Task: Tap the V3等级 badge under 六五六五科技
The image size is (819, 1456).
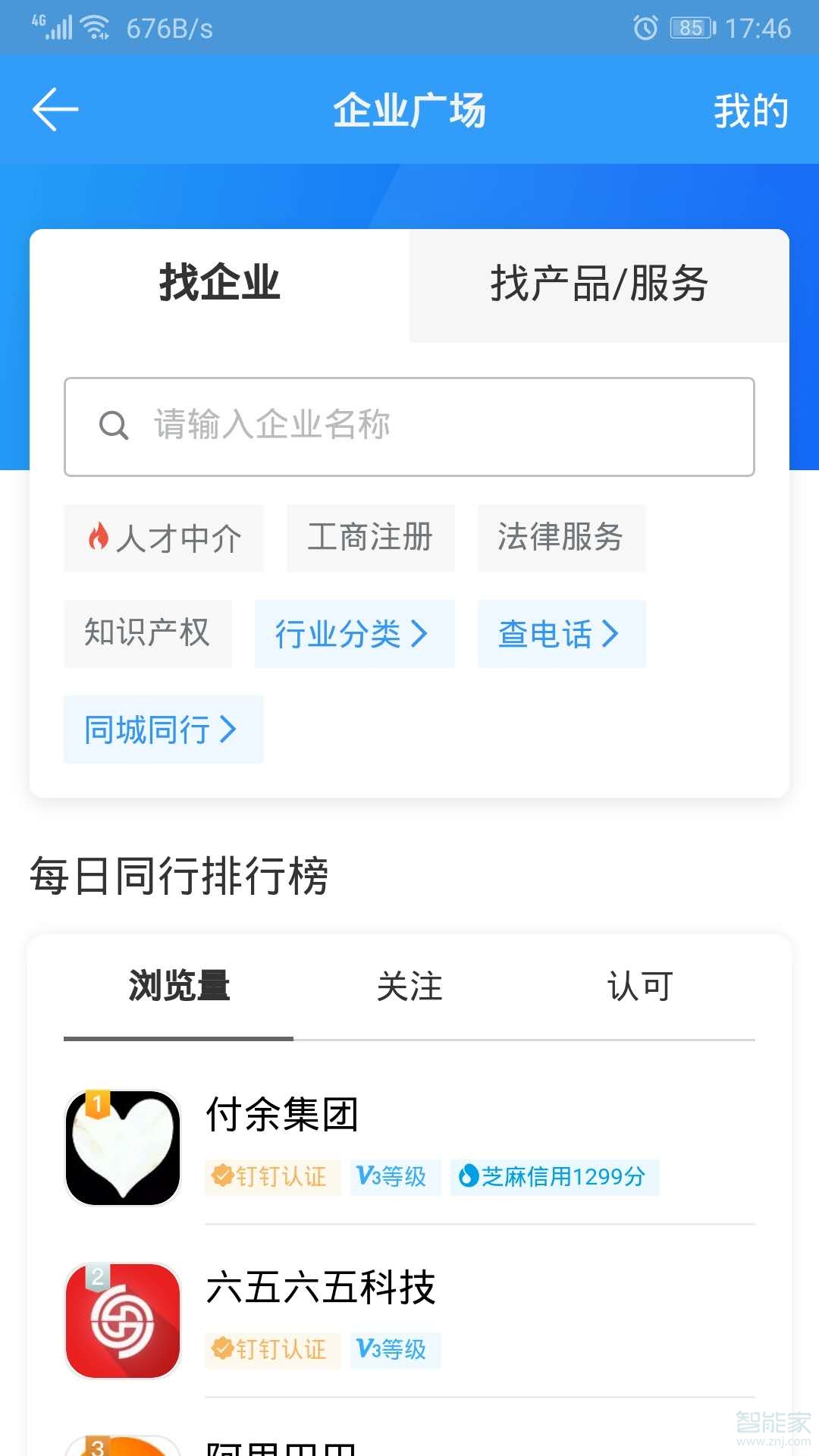Action: [x=394, y=1351]
